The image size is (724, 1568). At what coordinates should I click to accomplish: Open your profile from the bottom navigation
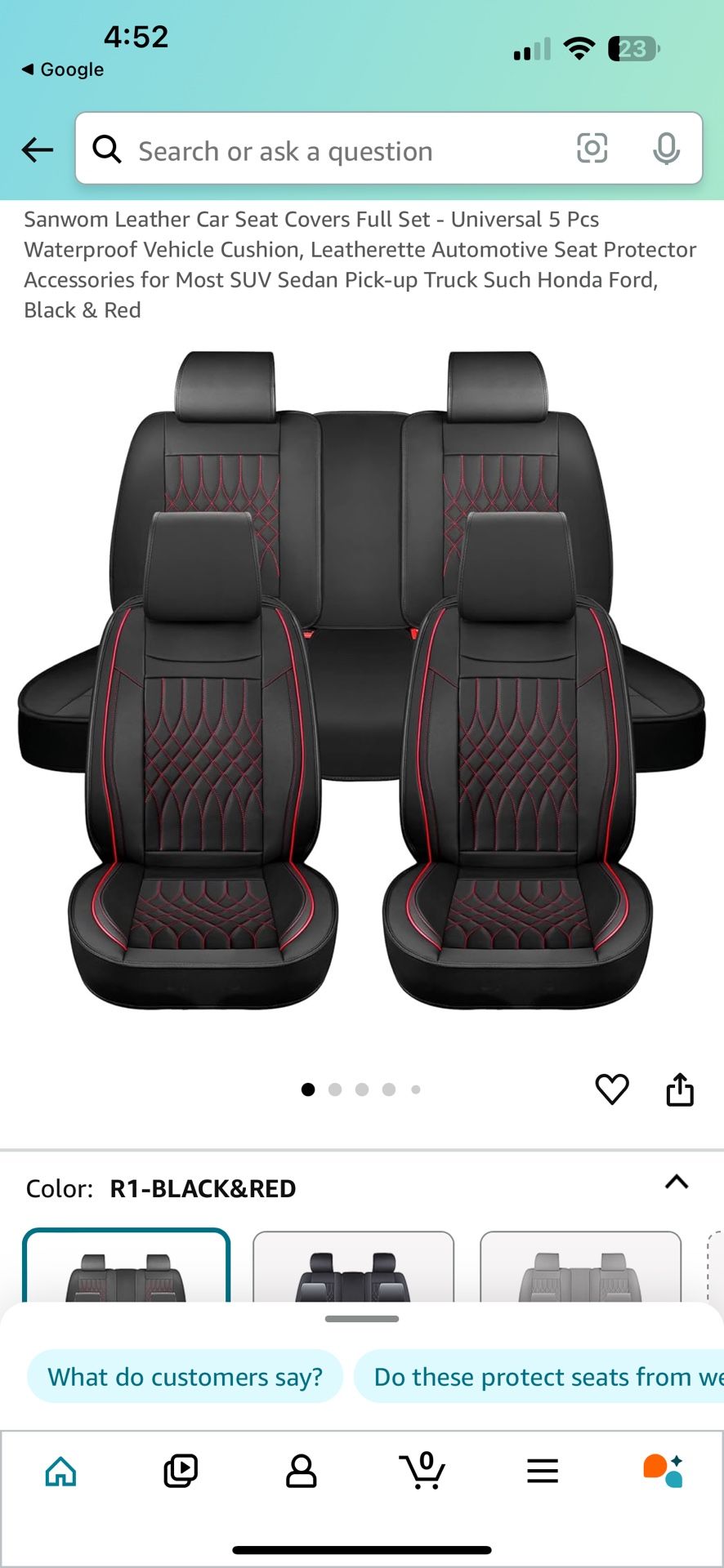(302, 1470)
